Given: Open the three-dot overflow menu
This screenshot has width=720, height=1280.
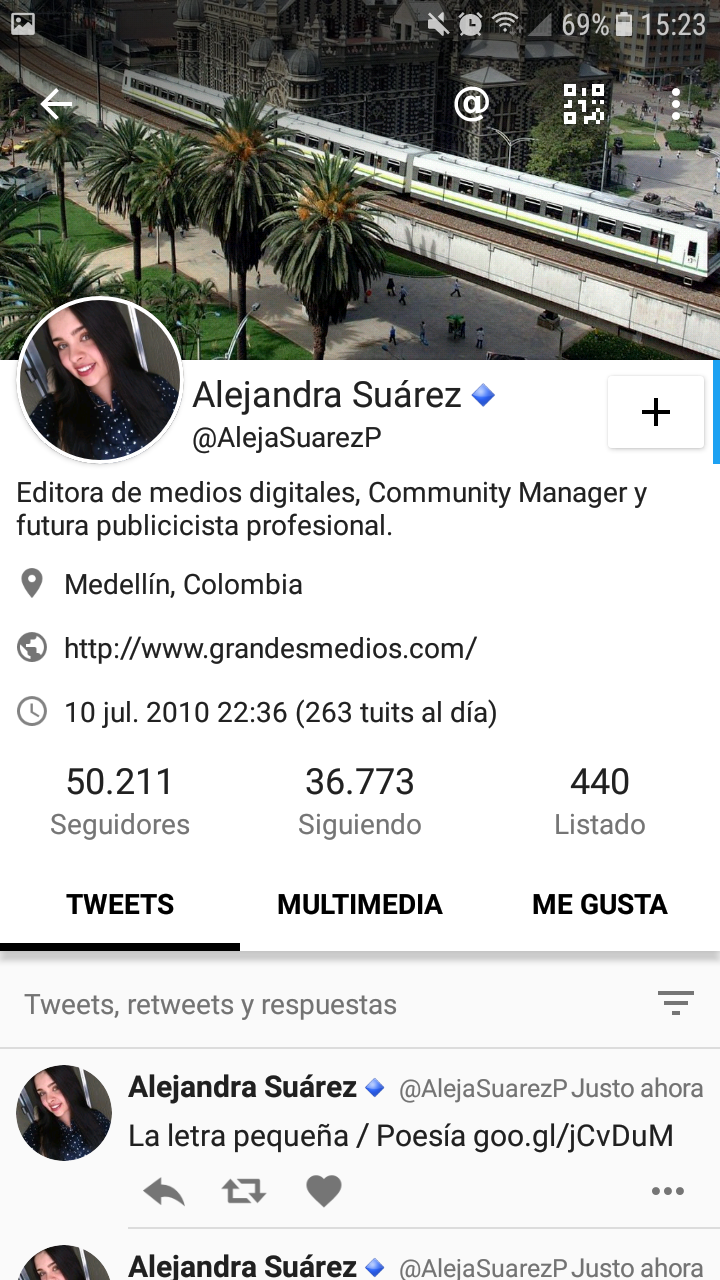Looking at the screenshot, I should (676, 104).
